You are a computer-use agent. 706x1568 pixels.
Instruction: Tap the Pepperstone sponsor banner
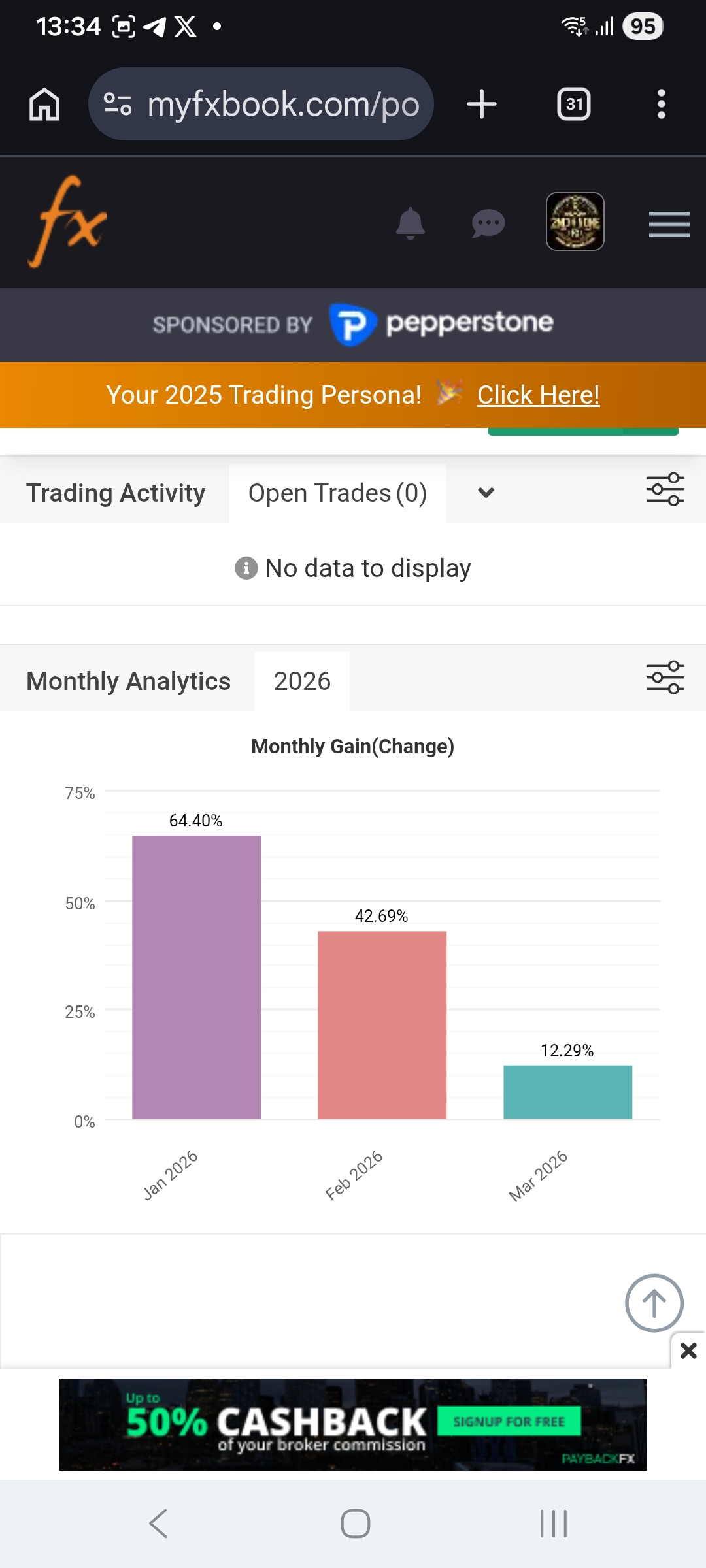tap(353, 324)
